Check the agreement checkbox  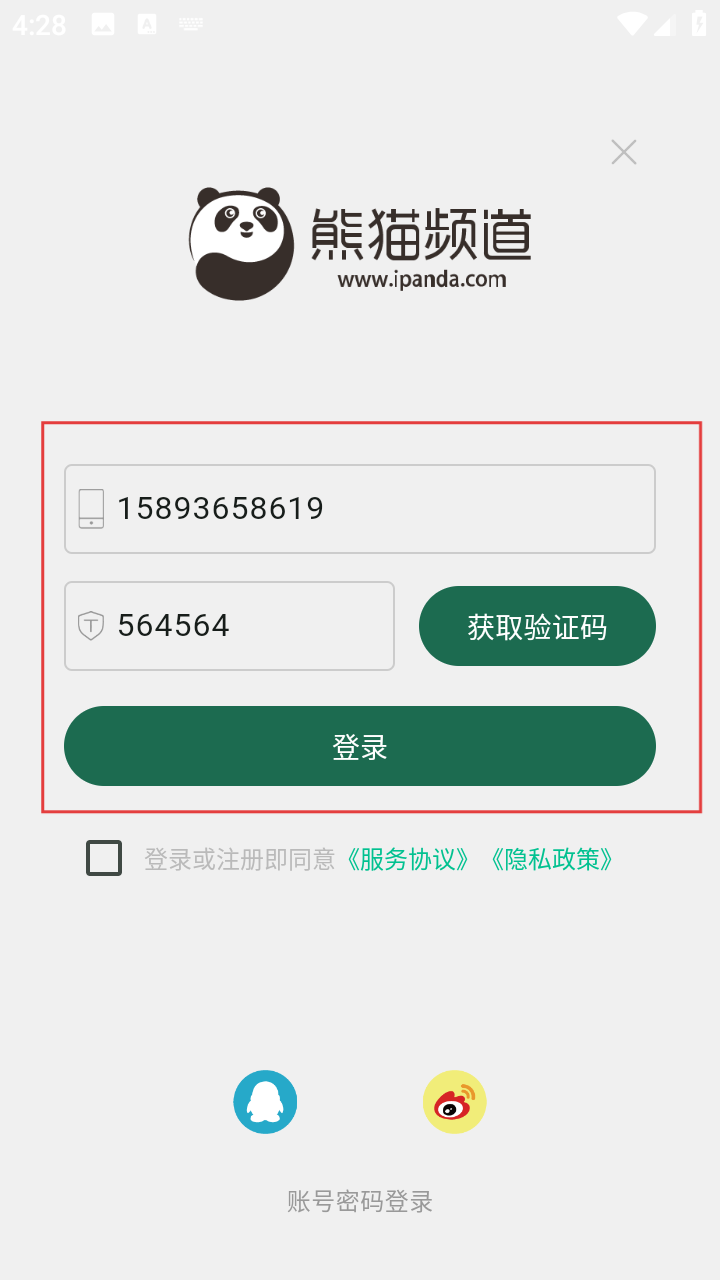click(x=104, y=858)
